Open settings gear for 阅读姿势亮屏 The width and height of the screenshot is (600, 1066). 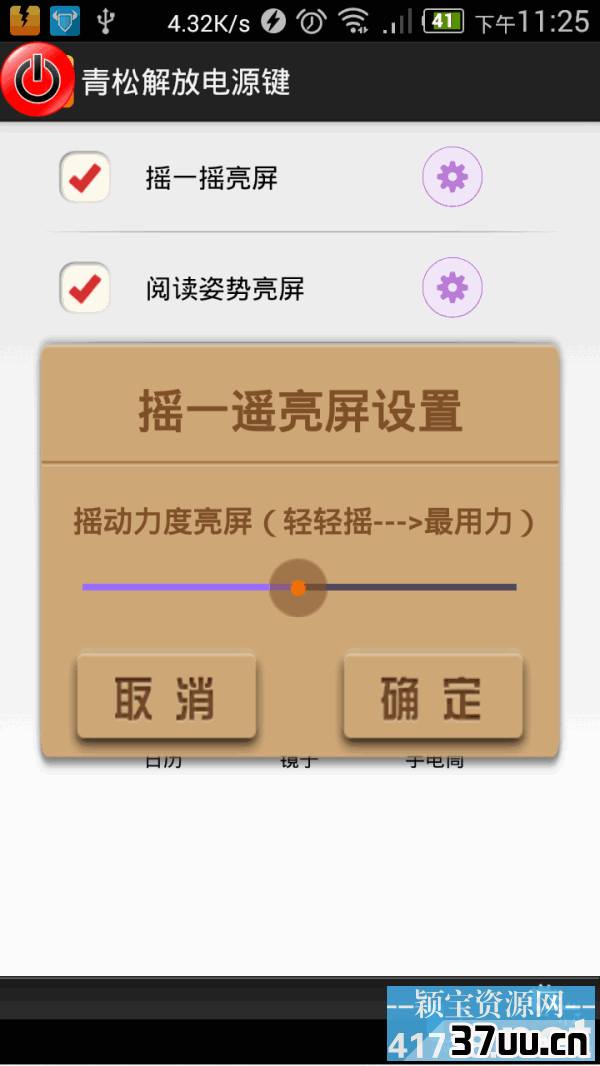452,288
